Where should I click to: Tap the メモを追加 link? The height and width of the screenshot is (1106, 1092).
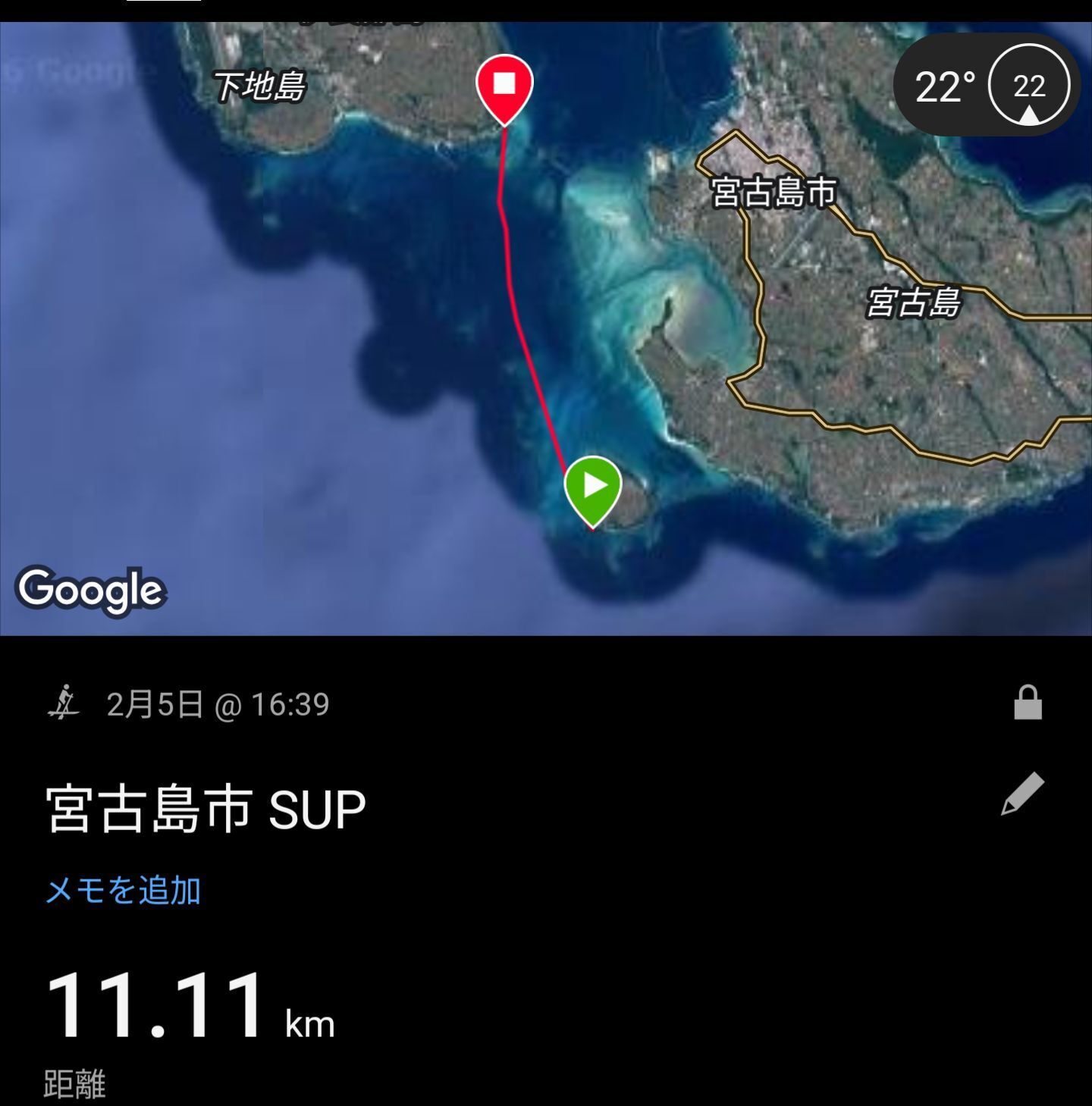point(123,890)
